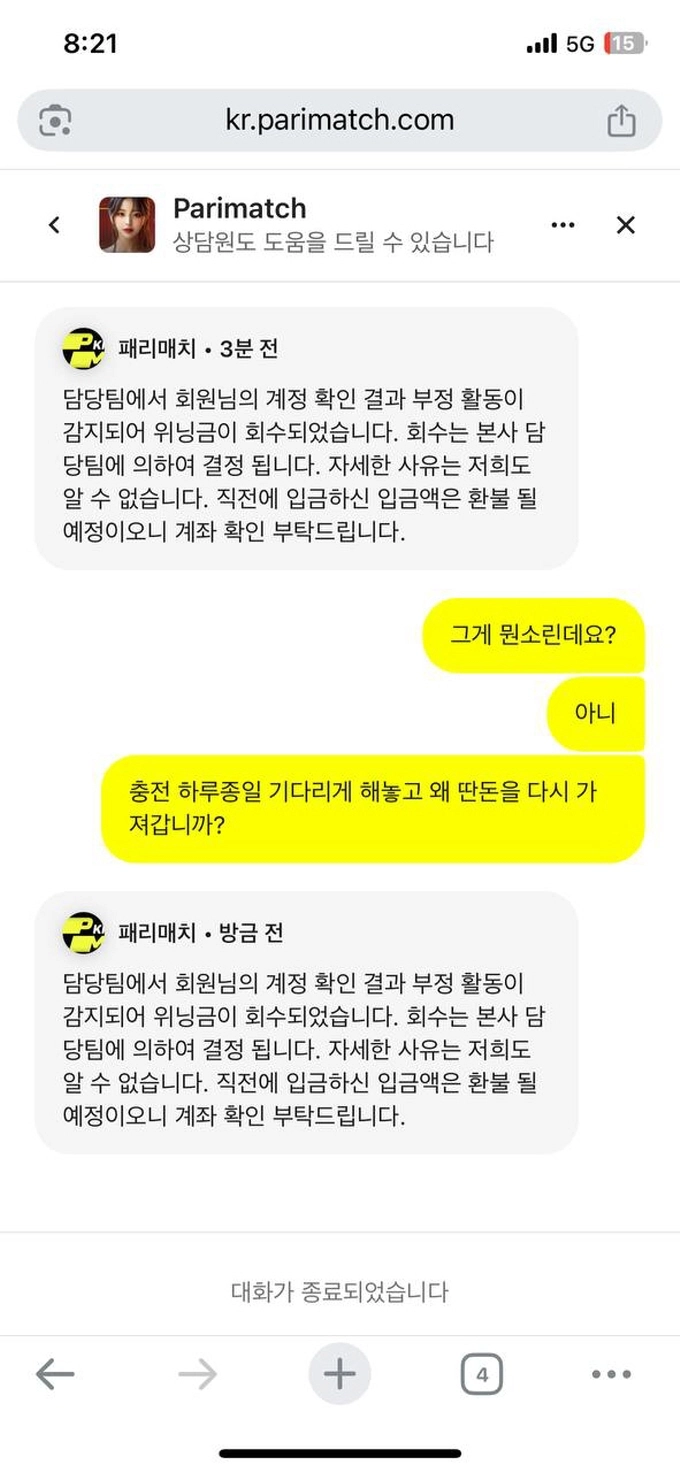Screen dimensions: 680x1472
Task: Tap the kr.parimatch.com address bar
Action: (x=340, y=121)
